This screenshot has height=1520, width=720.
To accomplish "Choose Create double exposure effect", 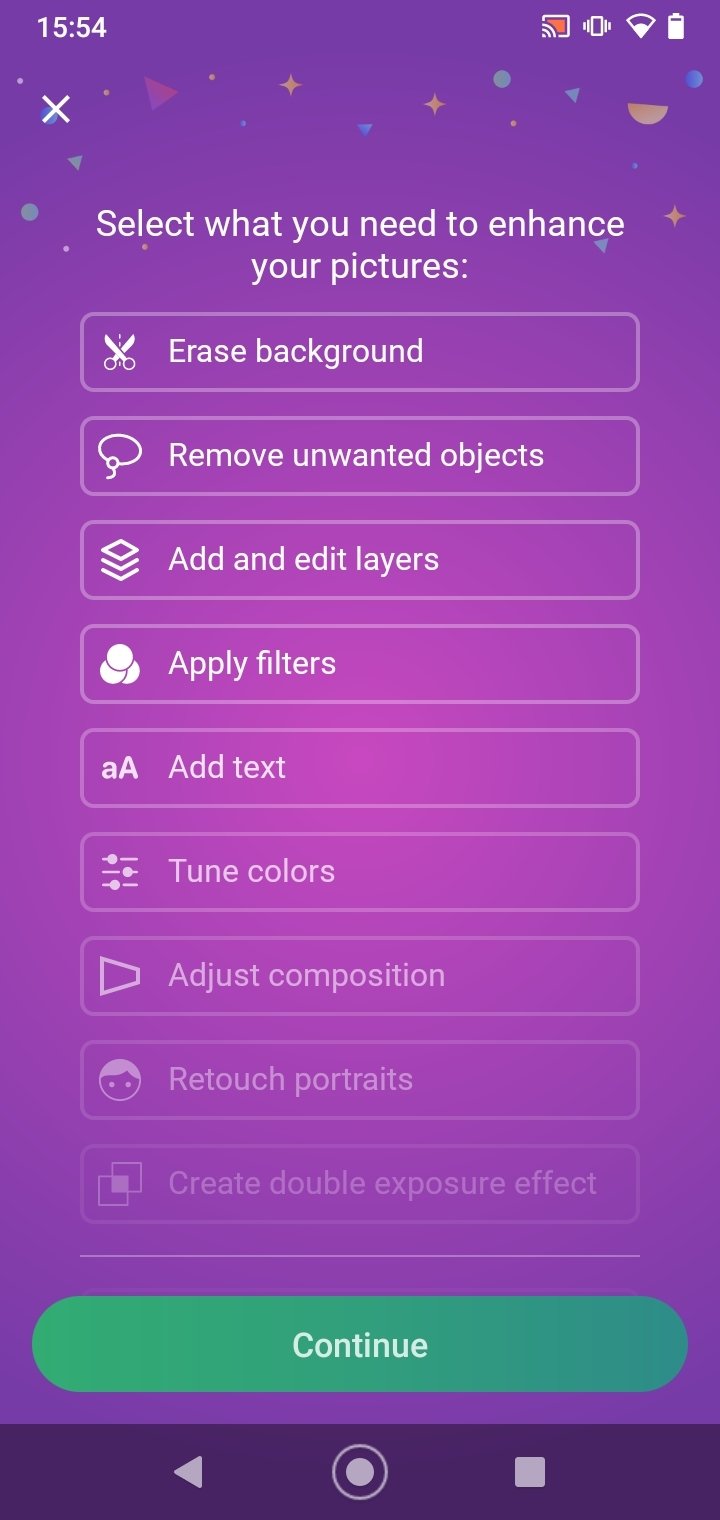I will point(360,1184).
